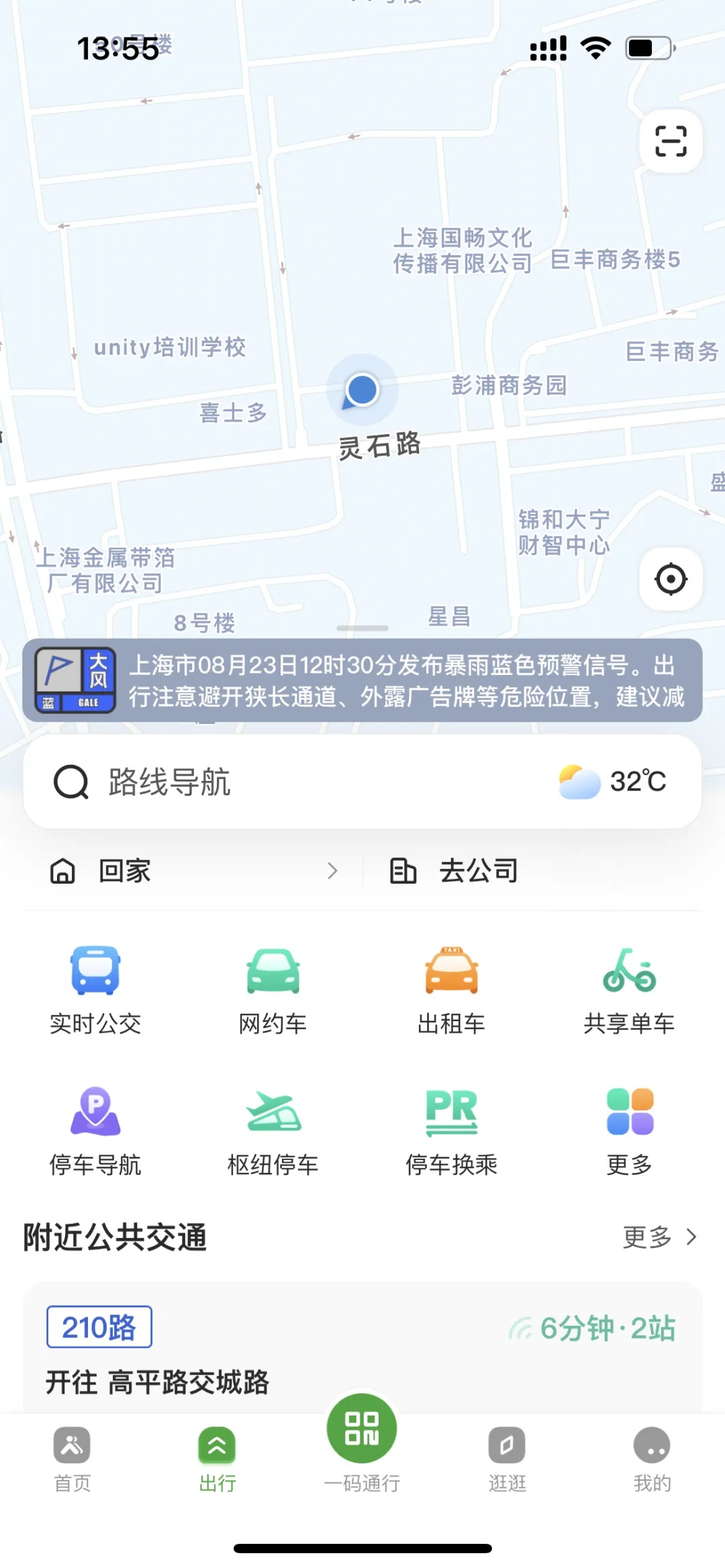Open 共享单车 shared bikes
Image resolution: width=725 pixels, height=1568 pixels.
click(629, 989)
